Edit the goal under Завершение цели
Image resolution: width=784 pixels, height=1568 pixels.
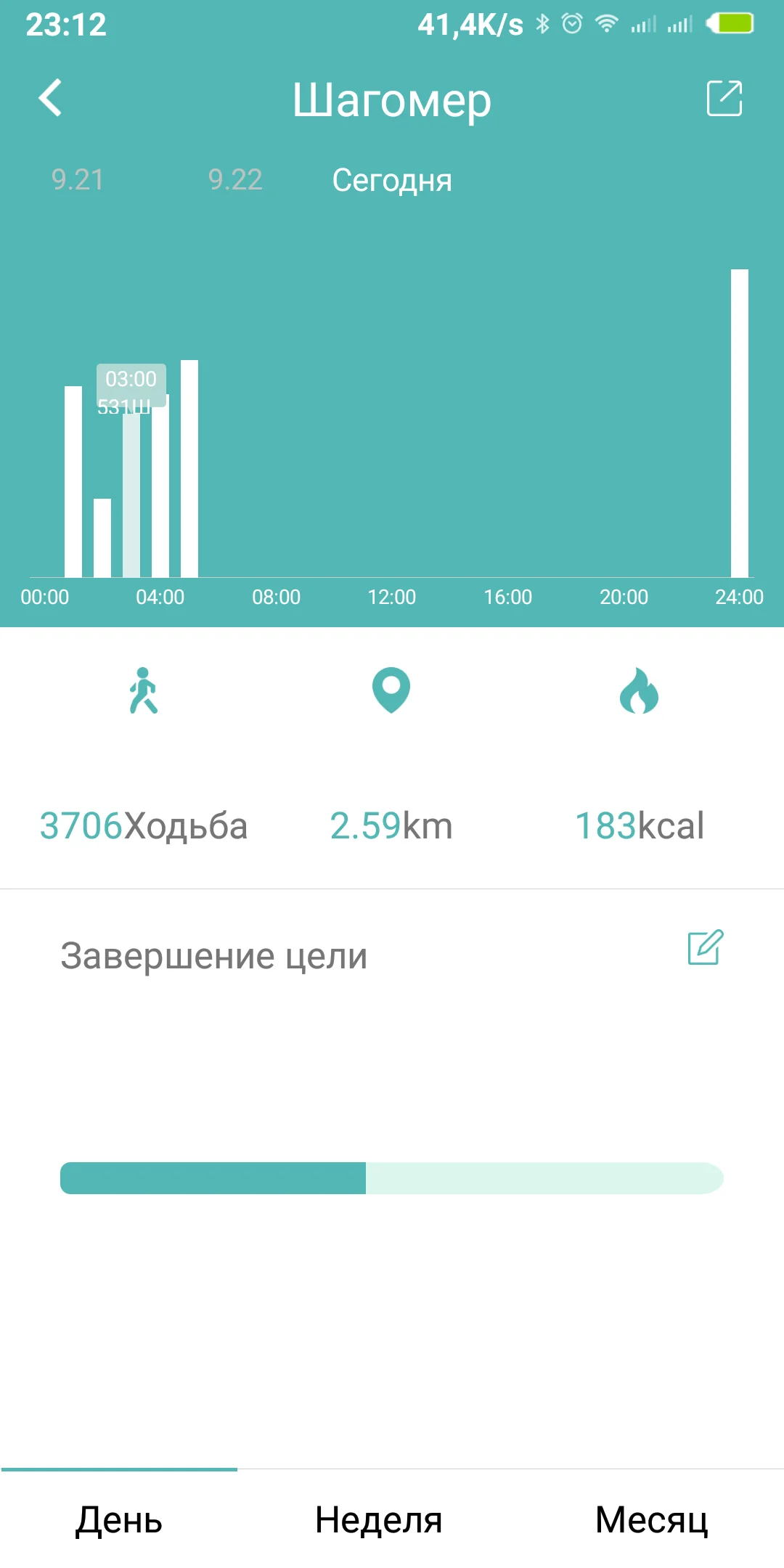click(x=706, y=947)
